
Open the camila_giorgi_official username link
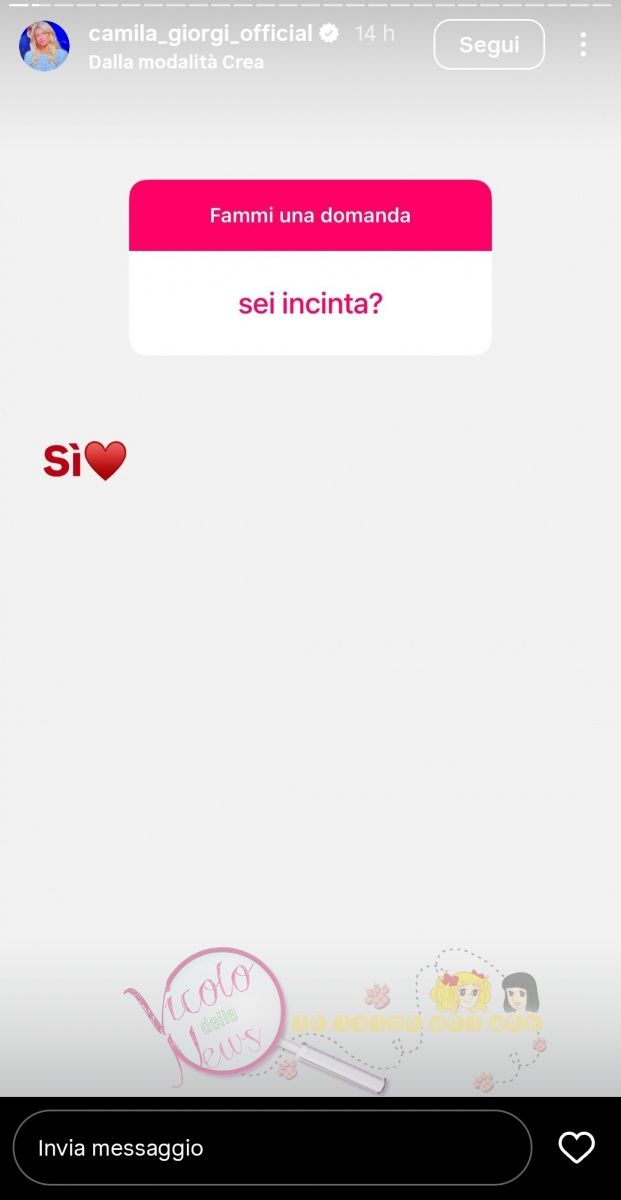200,34
